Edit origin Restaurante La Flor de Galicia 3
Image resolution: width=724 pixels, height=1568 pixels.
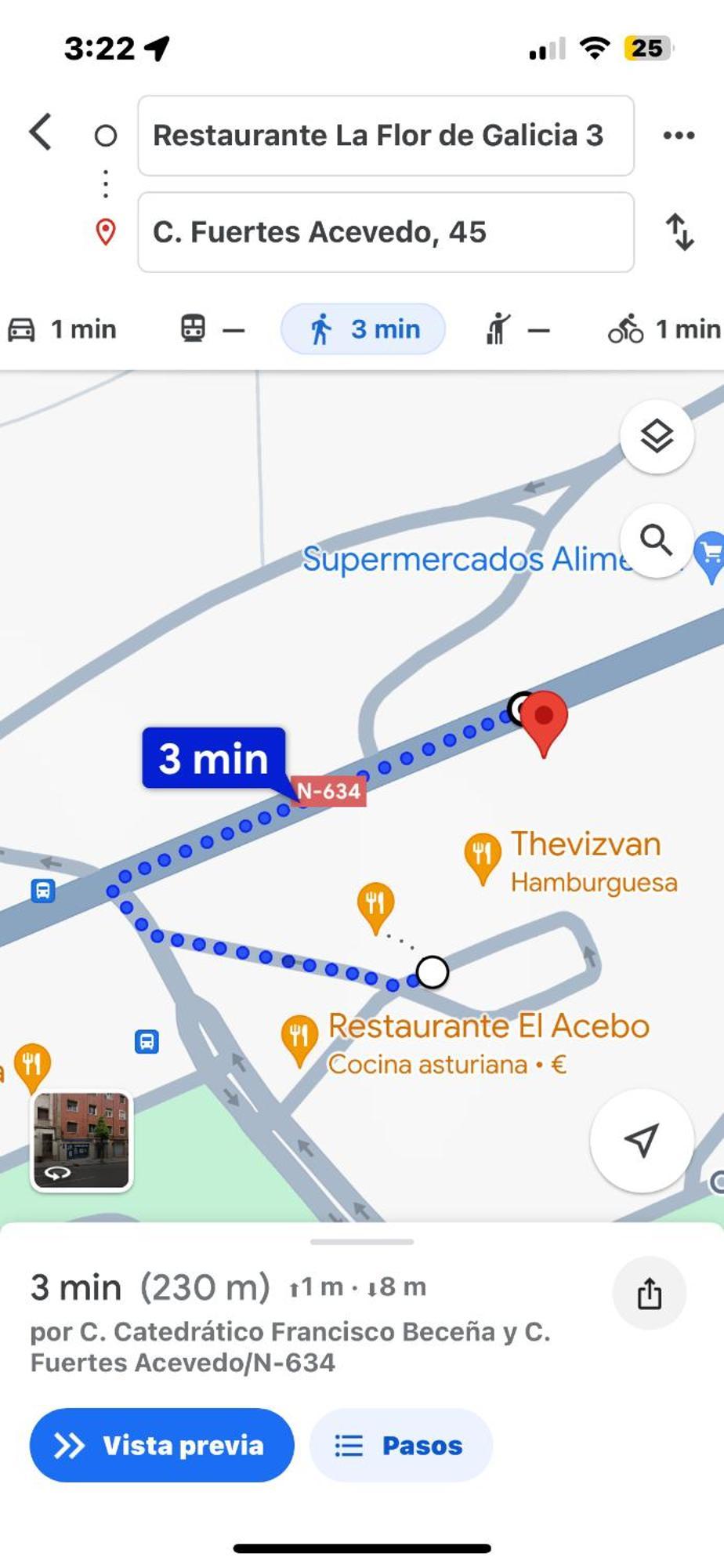point(385,136)
